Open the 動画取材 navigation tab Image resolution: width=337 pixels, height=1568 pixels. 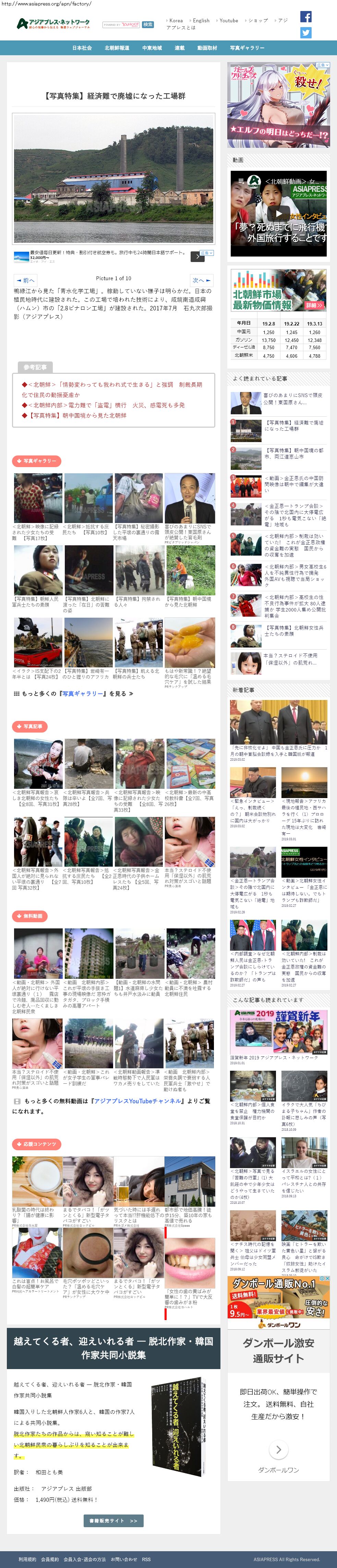click(207, 48)
